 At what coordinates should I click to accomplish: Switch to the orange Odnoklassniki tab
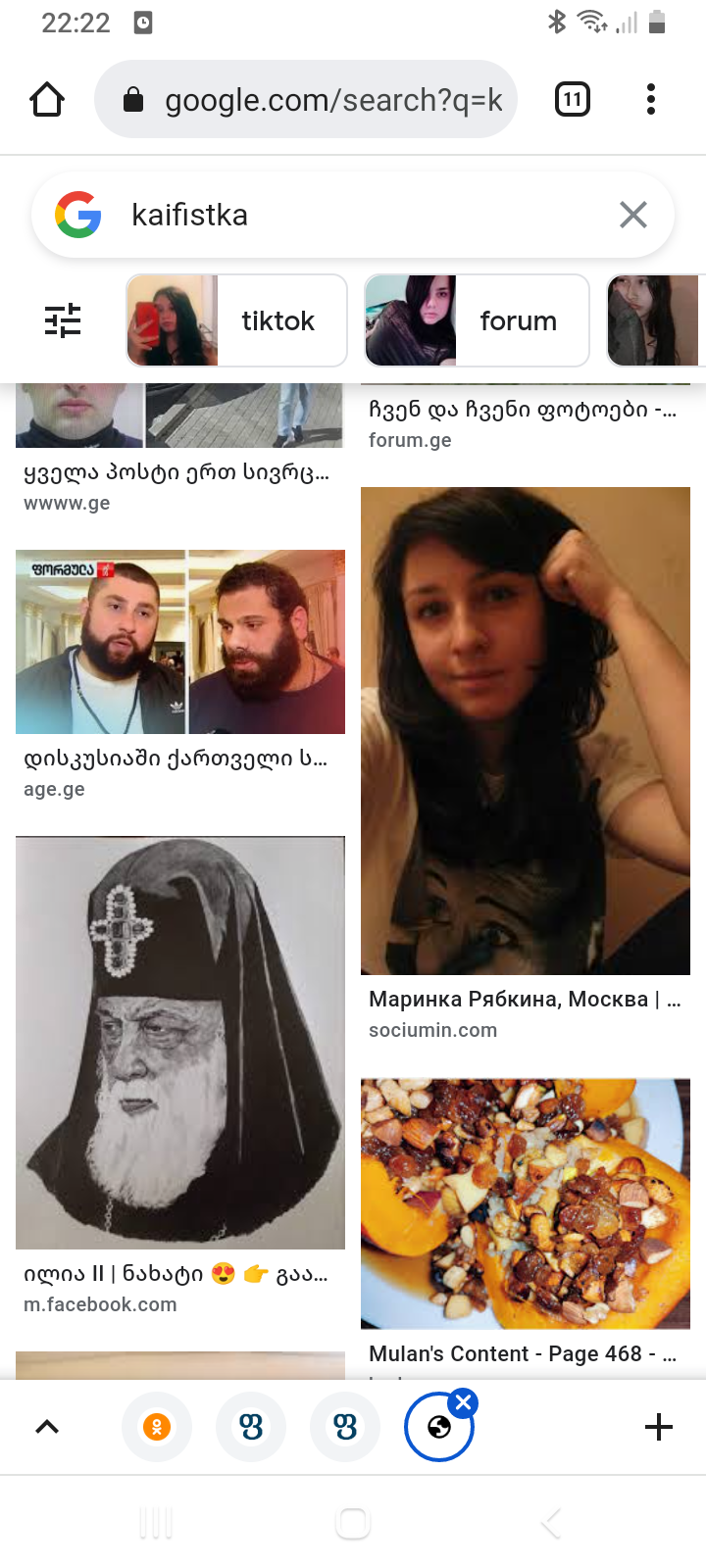(x=157, y=1427)
